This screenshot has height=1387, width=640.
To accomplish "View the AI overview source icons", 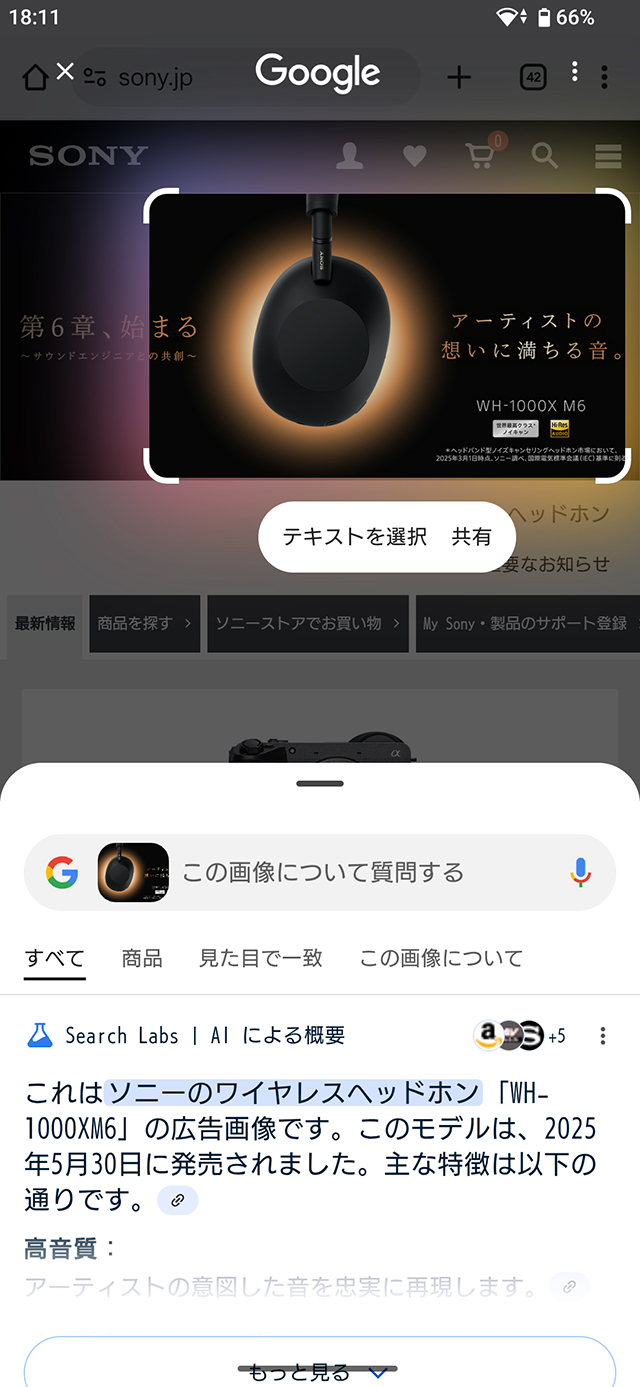I will (518, 1036).
